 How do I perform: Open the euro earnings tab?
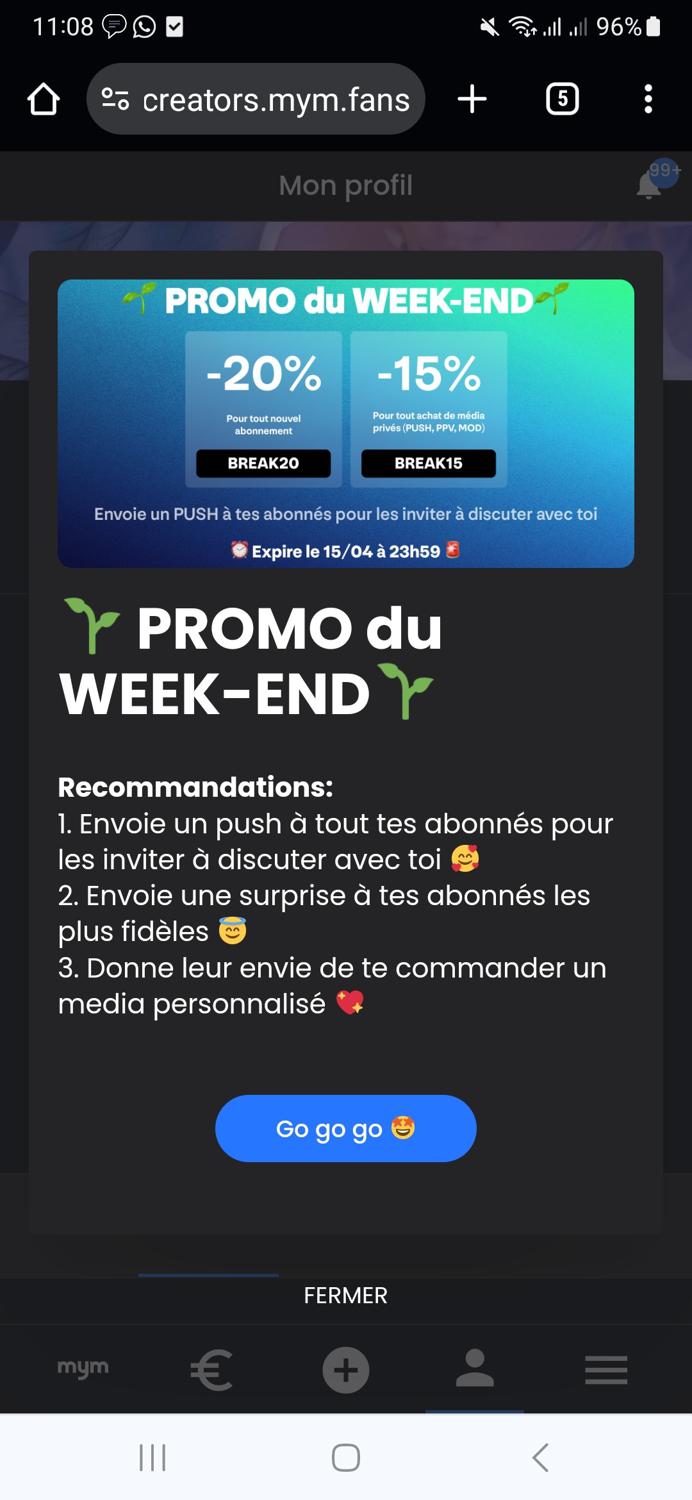click(211, 1369)
